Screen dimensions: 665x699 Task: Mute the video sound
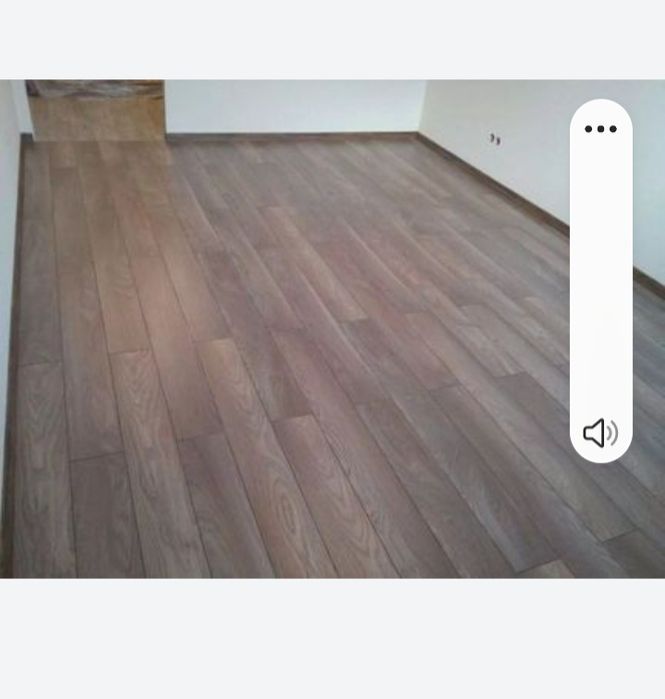[600, 433]
